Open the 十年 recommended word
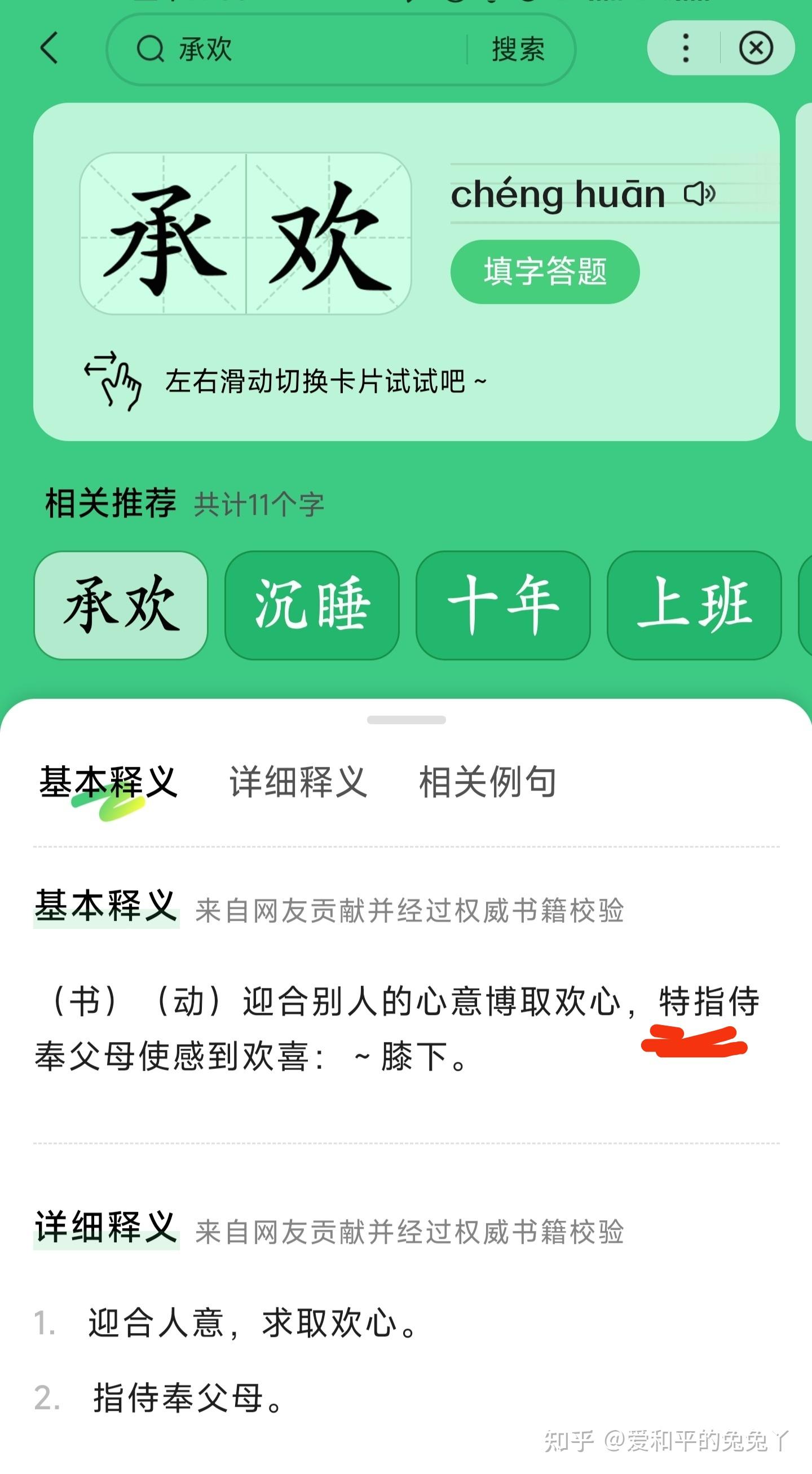812x1474 pixels. tap(503, 605)
